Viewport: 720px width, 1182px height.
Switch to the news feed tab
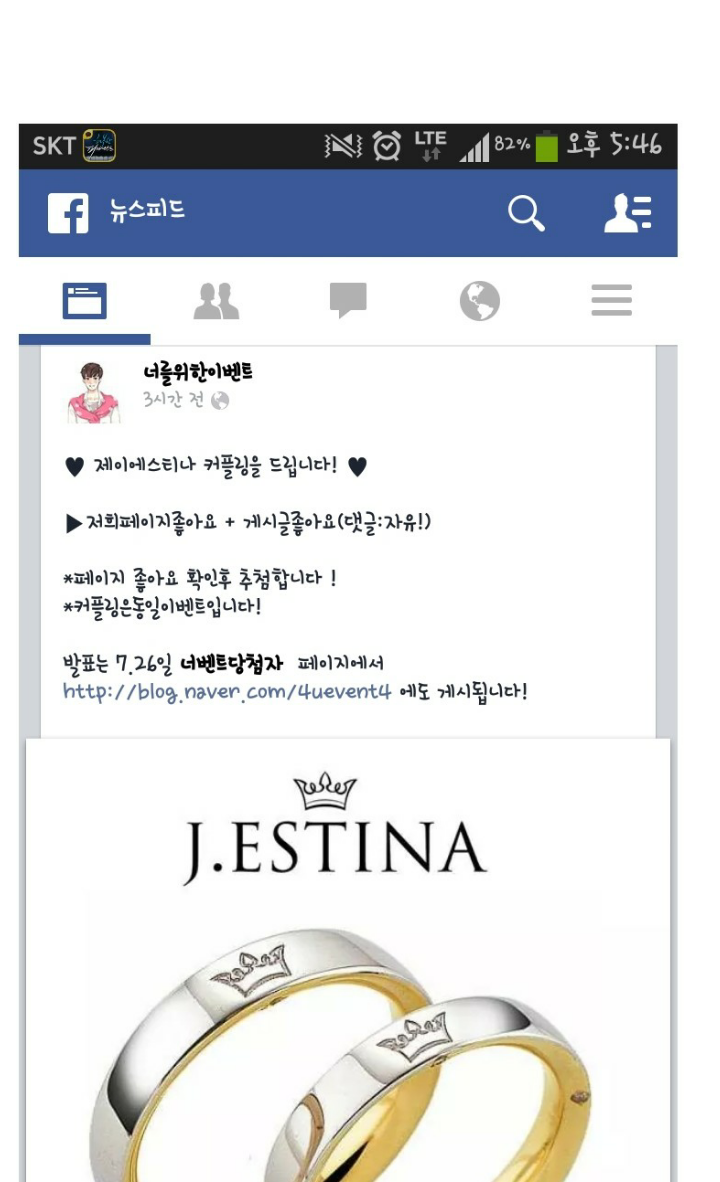84,301
